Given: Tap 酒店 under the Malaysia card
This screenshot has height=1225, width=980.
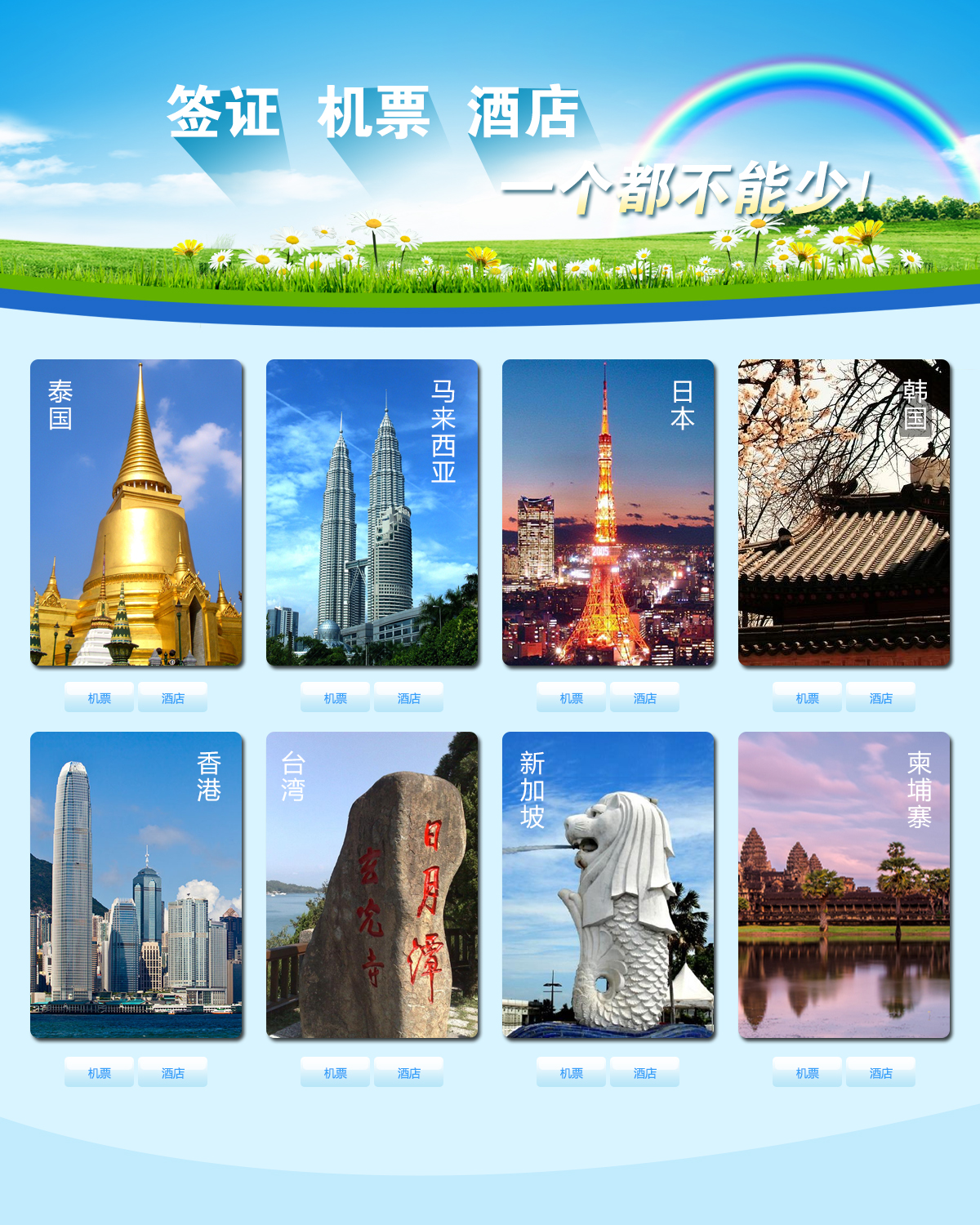Looking at the screenshot, I should pos(408,698).
